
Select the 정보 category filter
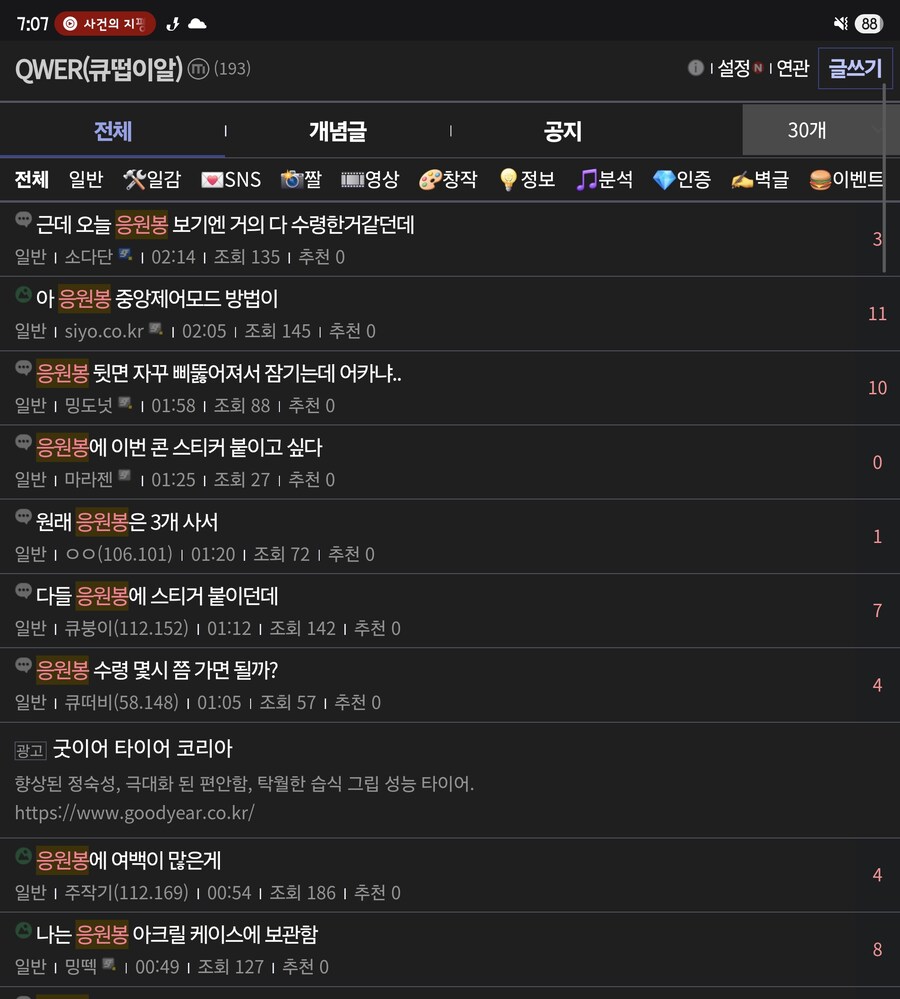coord(526,180)
